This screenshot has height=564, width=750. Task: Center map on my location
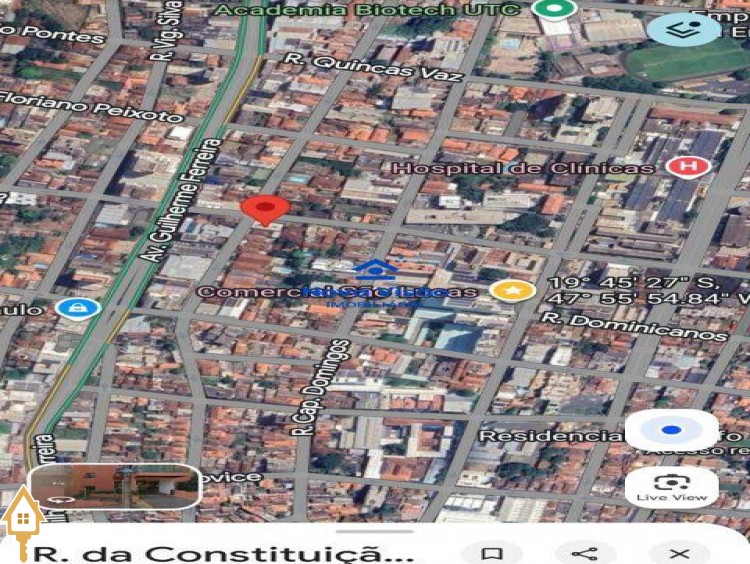click(672, 430)
